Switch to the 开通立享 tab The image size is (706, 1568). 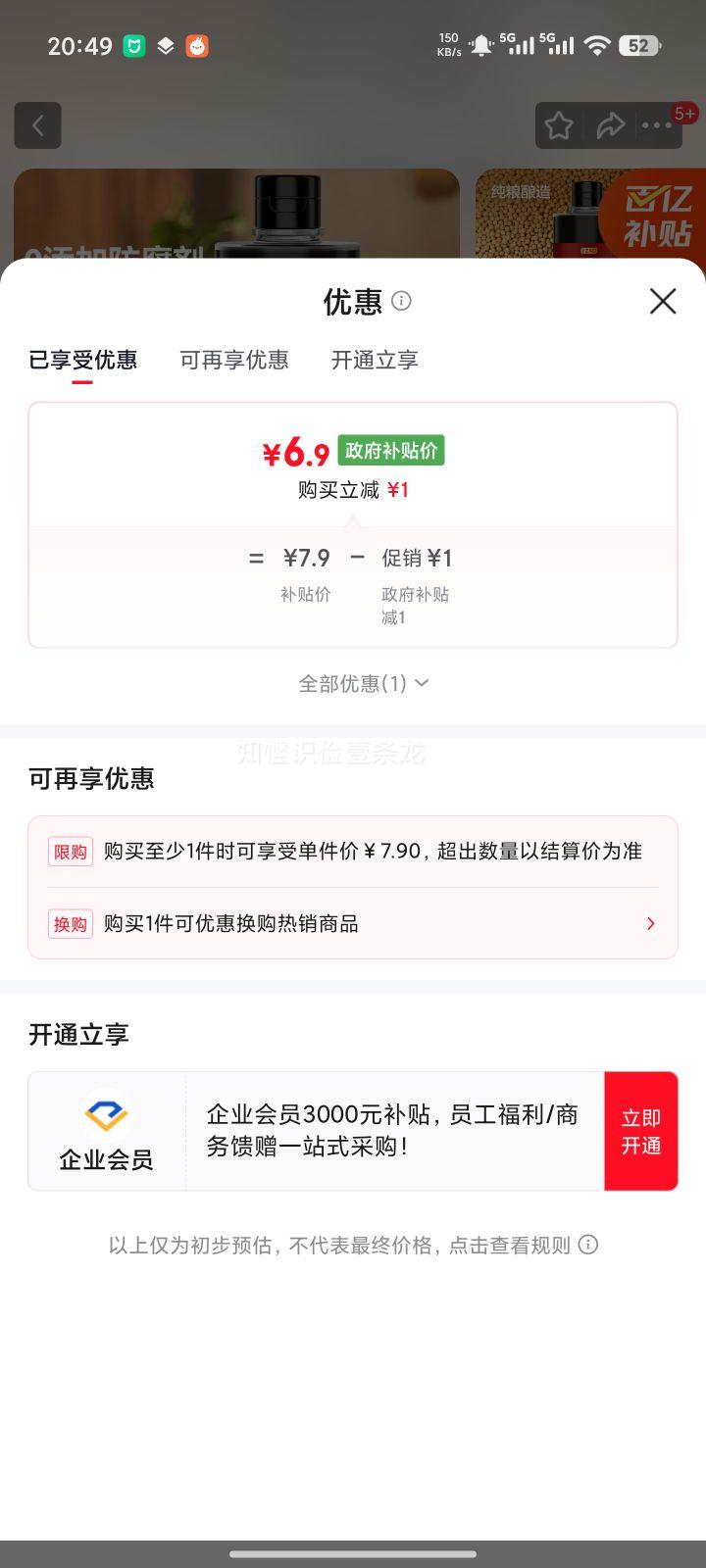(375, 360)
